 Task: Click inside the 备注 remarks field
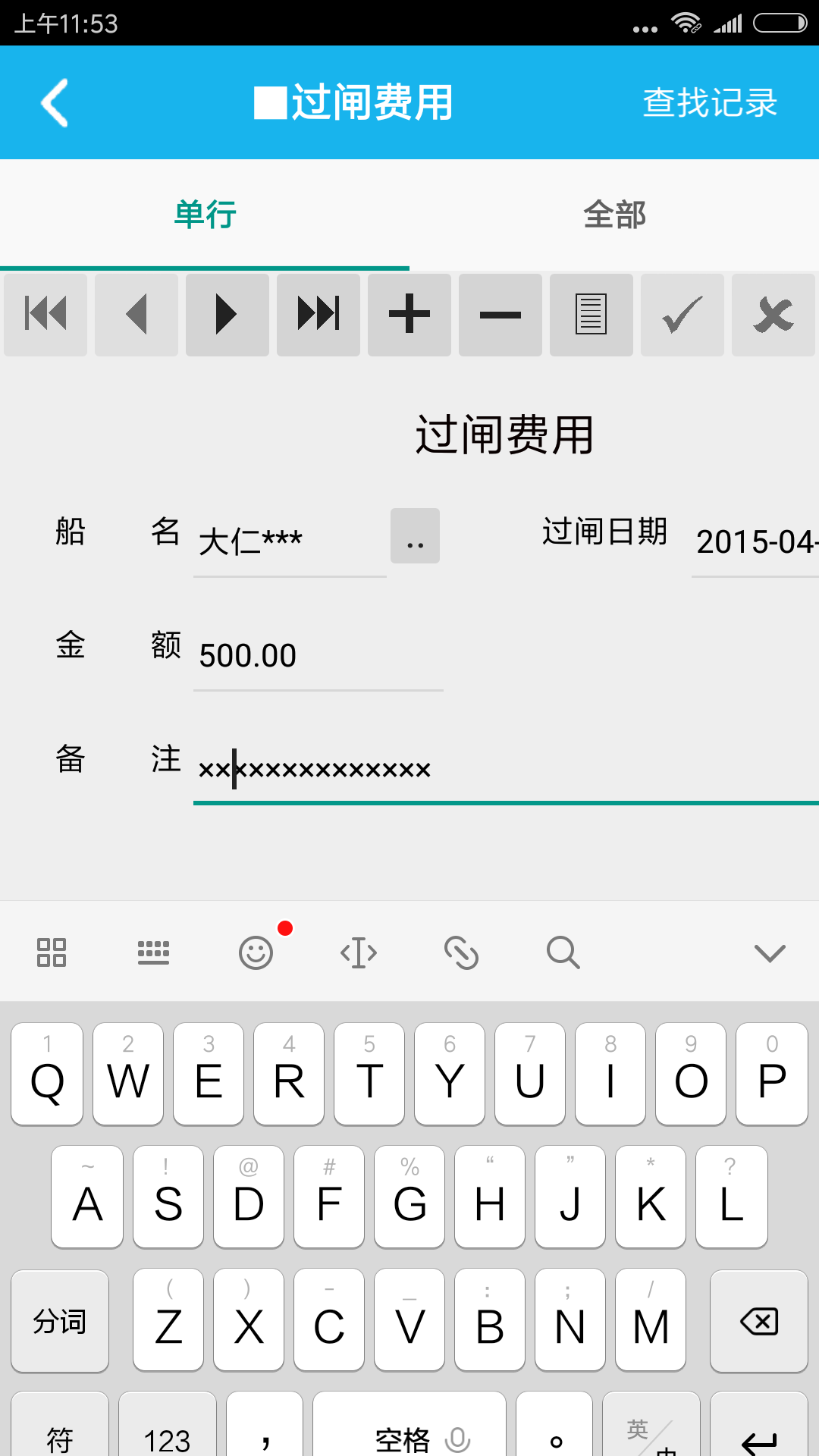click(455, 768)
